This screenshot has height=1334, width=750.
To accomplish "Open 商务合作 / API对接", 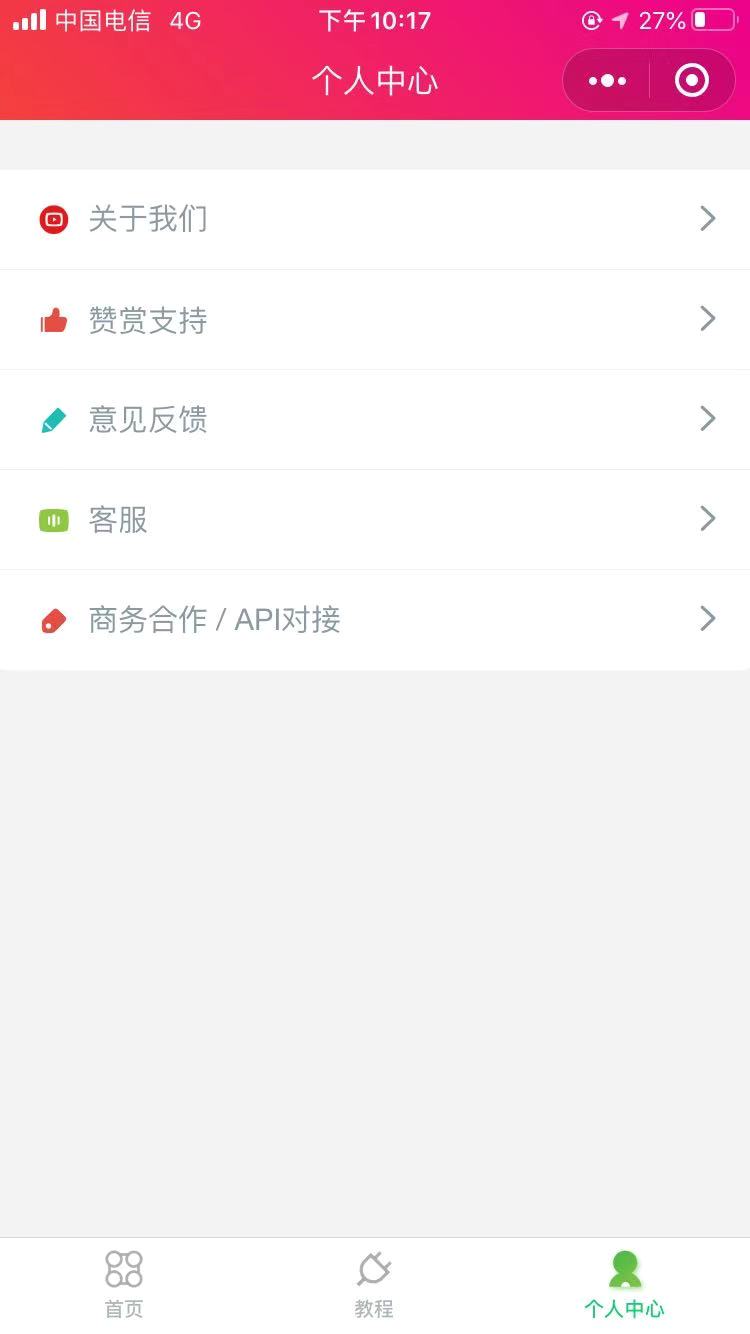I will [375, 620].
